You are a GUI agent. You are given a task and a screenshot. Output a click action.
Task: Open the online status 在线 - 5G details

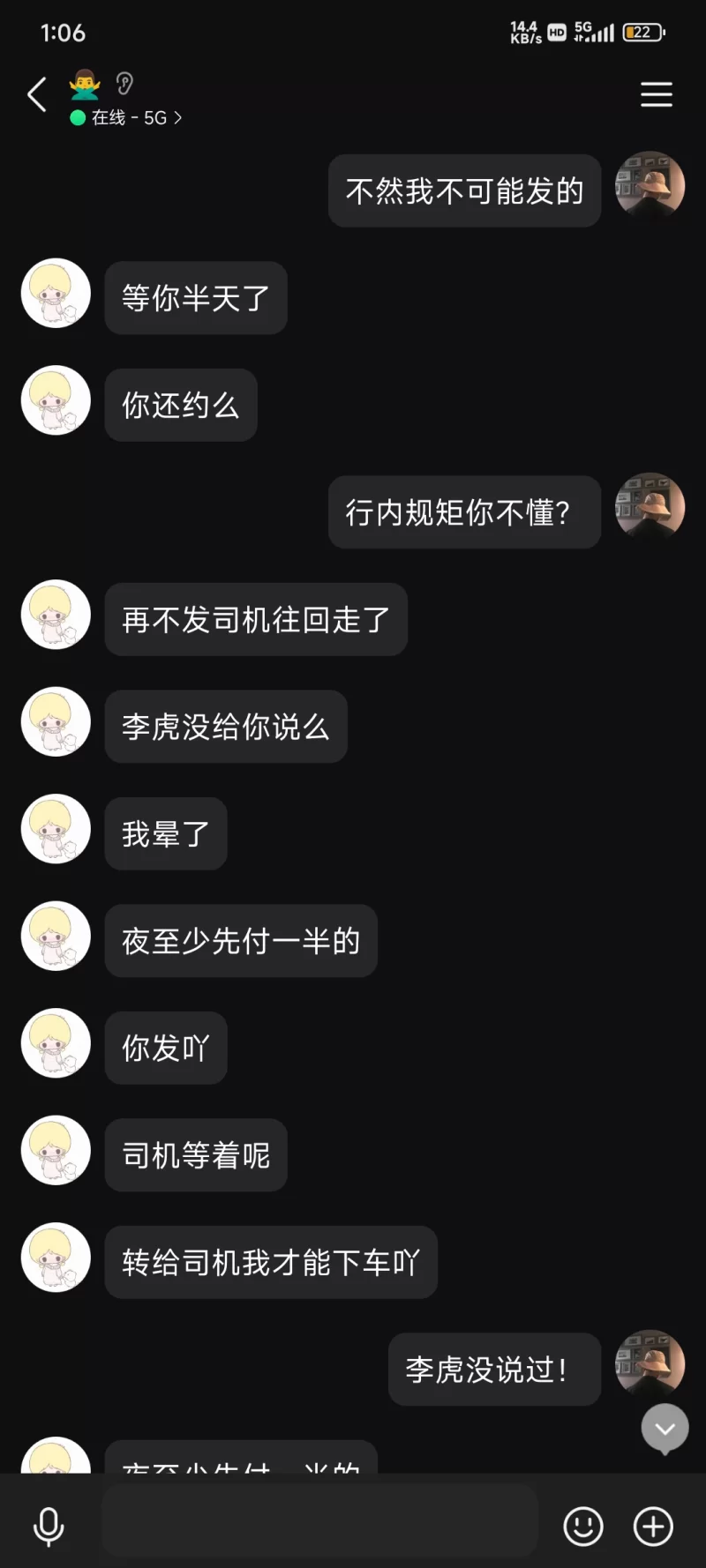point(126,118)
